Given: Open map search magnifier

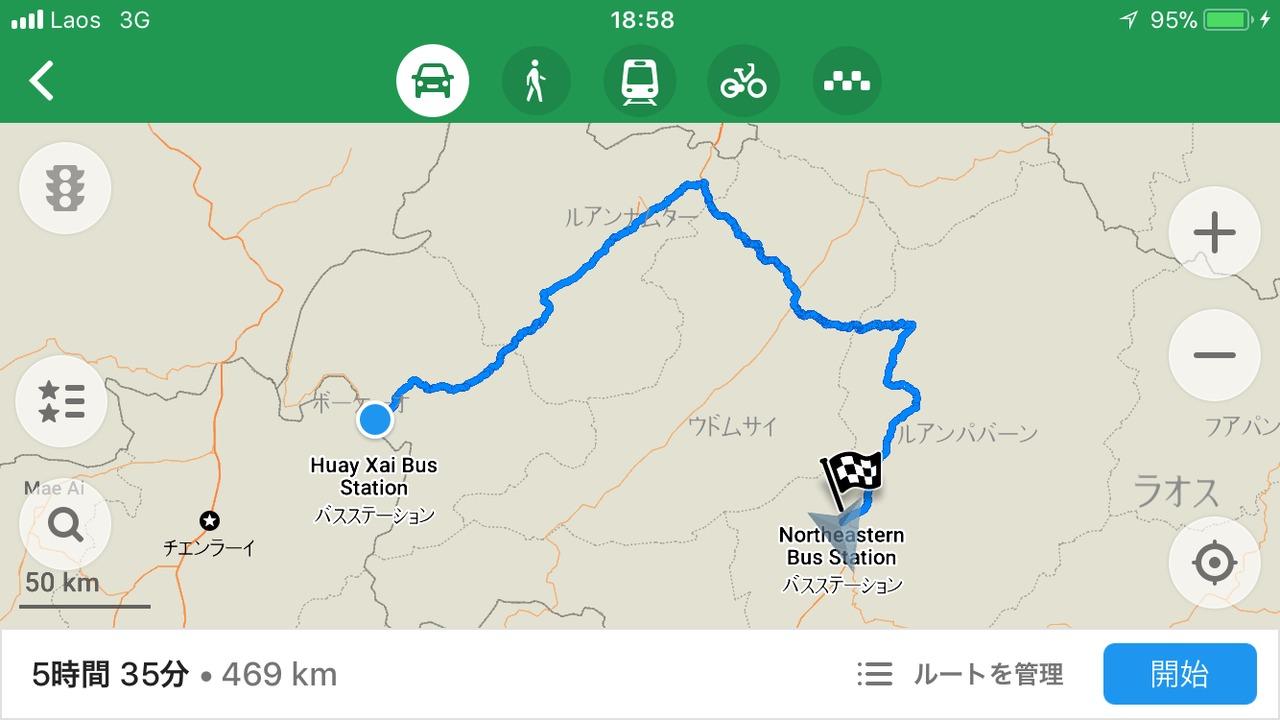Looking at the screenshot, I should pyautogui.click(x=65, y=524).
